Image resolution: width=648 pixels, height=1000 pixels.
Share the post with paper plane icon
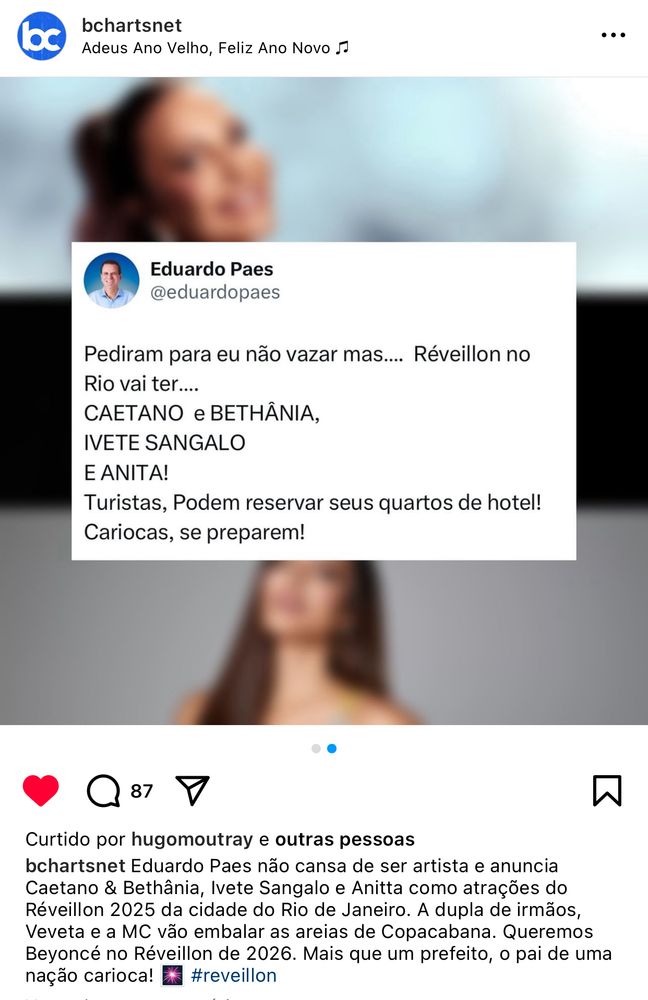[x=192, y=791]
